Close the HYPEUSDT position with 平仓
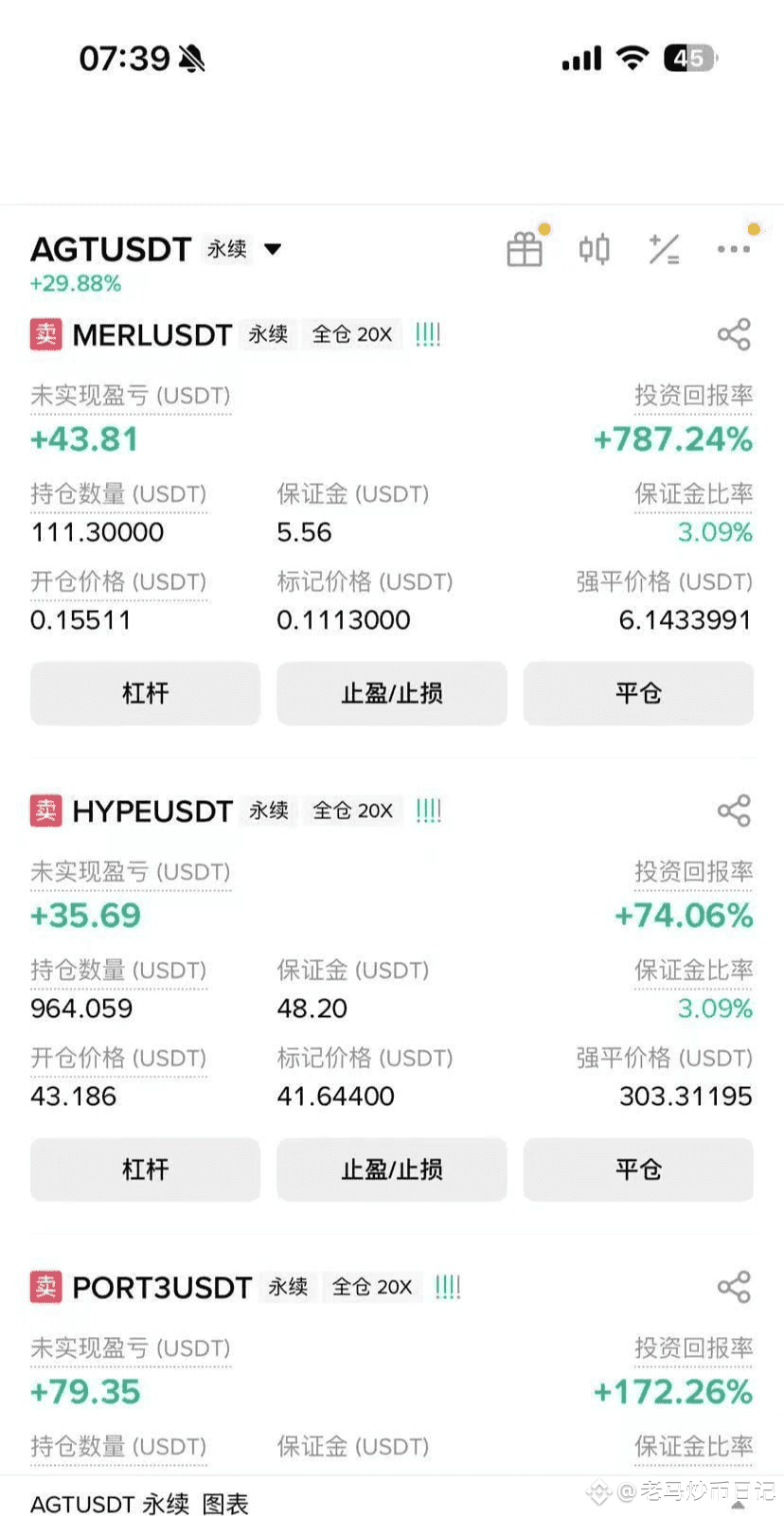Viewport: 784px width, 1516px height. pos(638,1169)
